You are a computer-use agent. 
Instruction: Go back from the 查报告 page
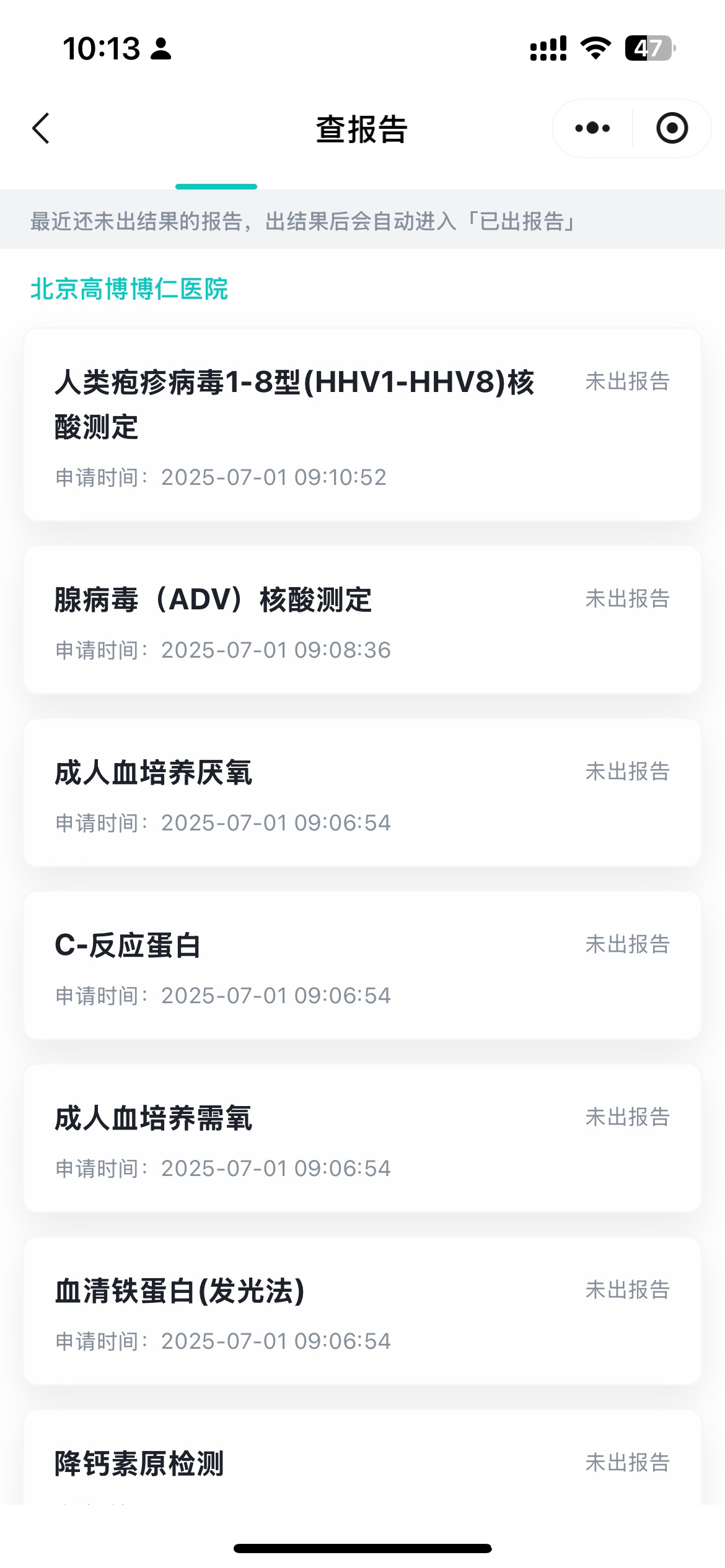[41, 129]
